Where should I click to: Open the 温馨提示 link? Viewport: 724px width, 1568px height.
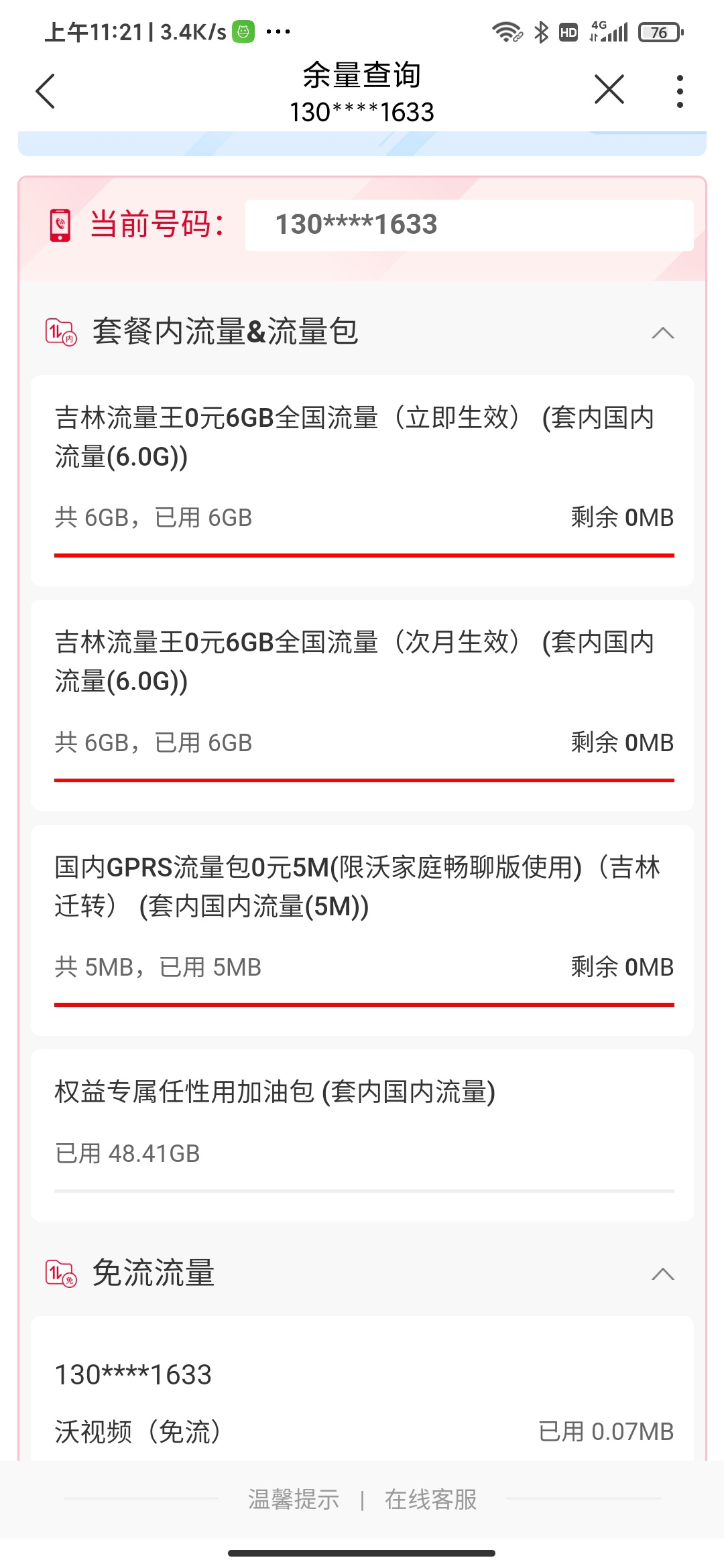click(294, 1499)
